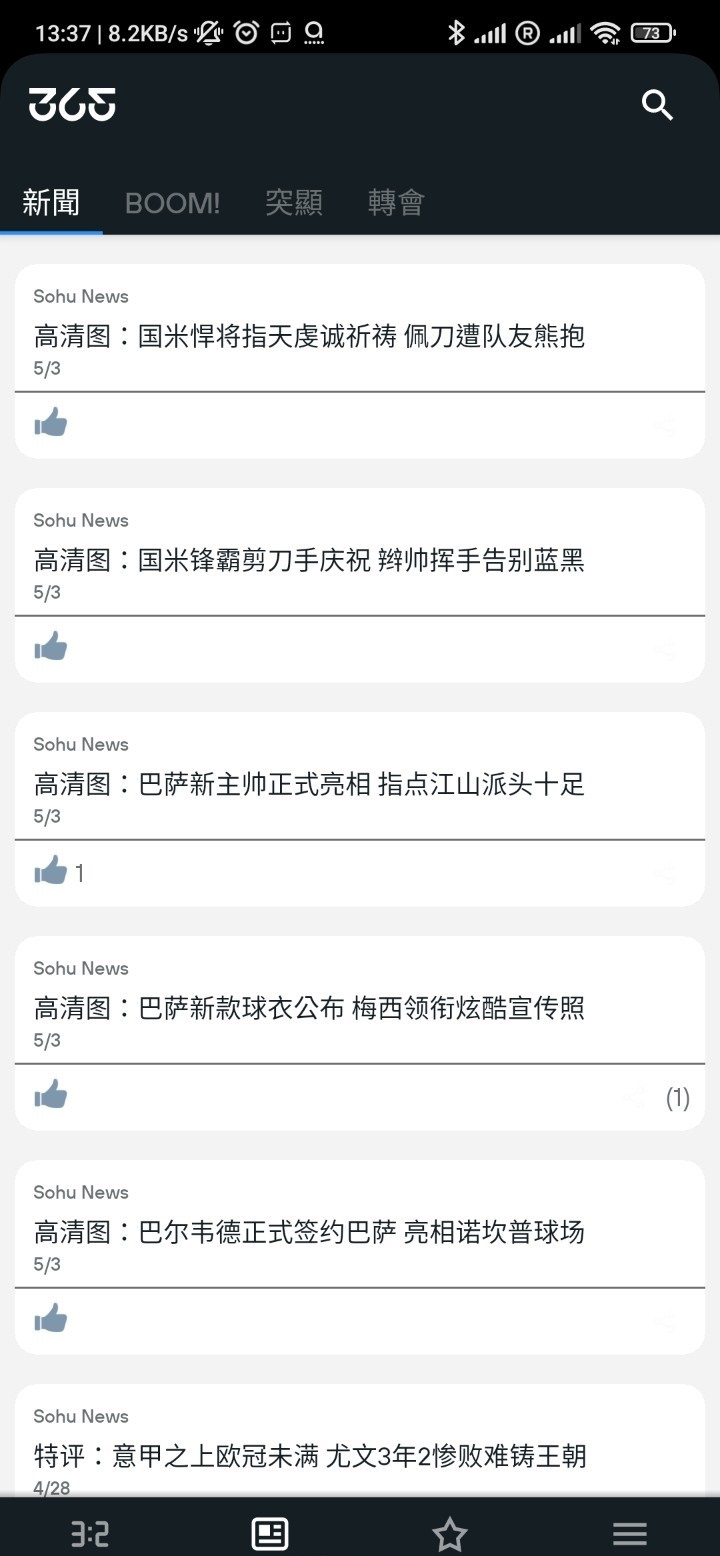
Task: Show like count on 巴萨新主帅 article
Action: [x=78, y=873]
